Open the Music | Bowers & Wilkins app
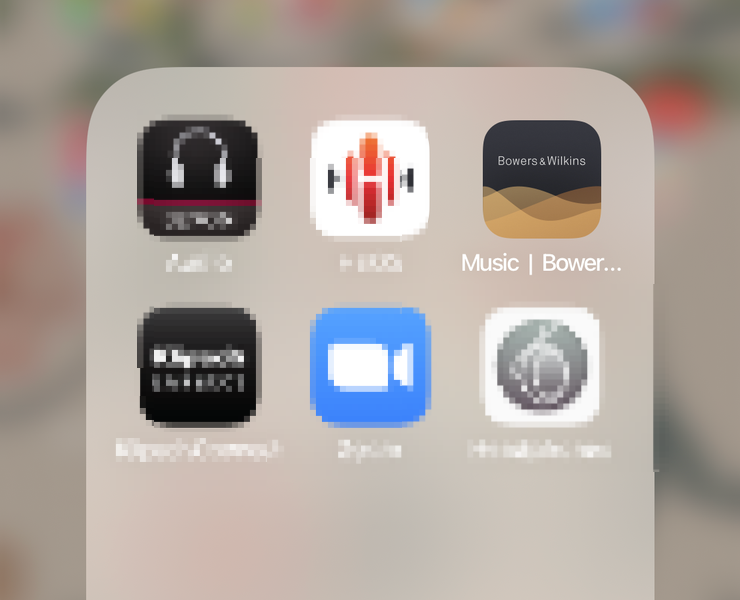Viewport: 740px width, 600px height. (x=541, y=179)
